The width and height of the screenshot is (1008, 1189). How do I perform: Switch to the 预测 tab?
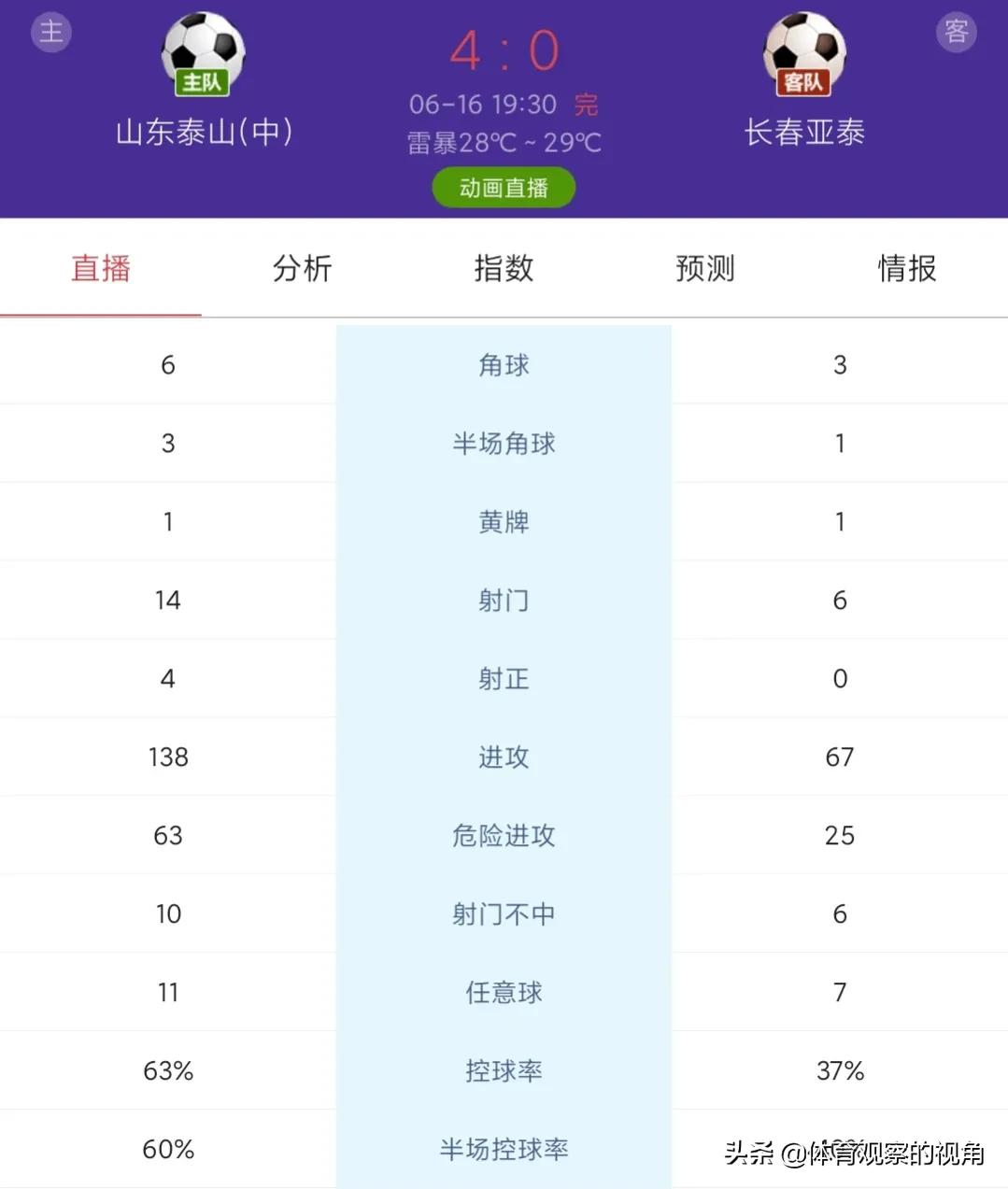pos(705,268)
